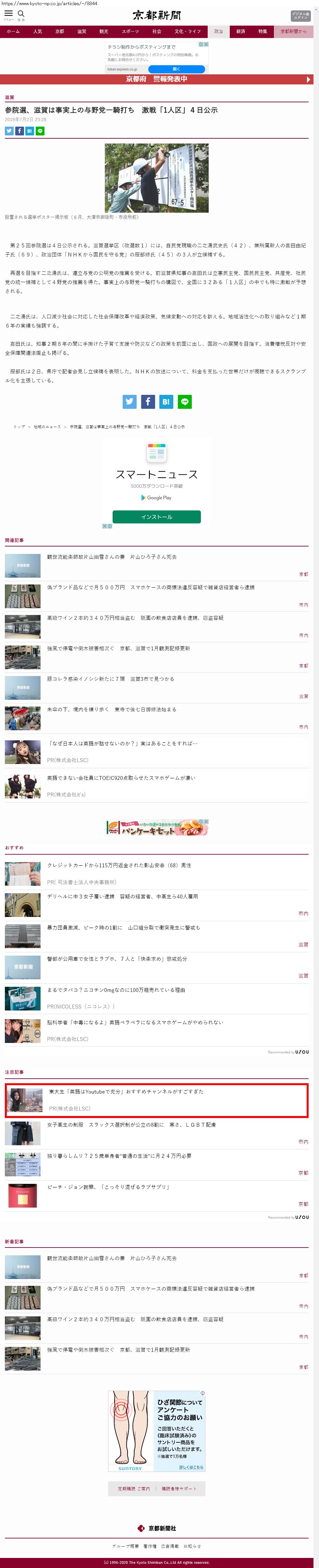Open article about 片山ひろ子さん死去 in 関連記事
The image size is (319, 1568).
(111, 557)
